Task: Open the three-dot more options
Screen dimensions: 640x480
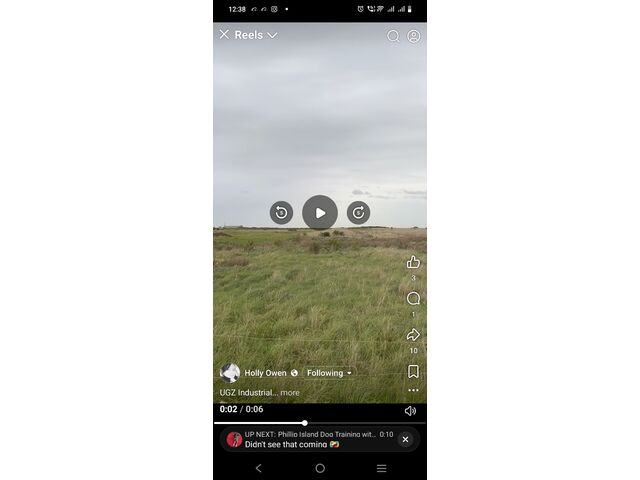Action: 413,390
